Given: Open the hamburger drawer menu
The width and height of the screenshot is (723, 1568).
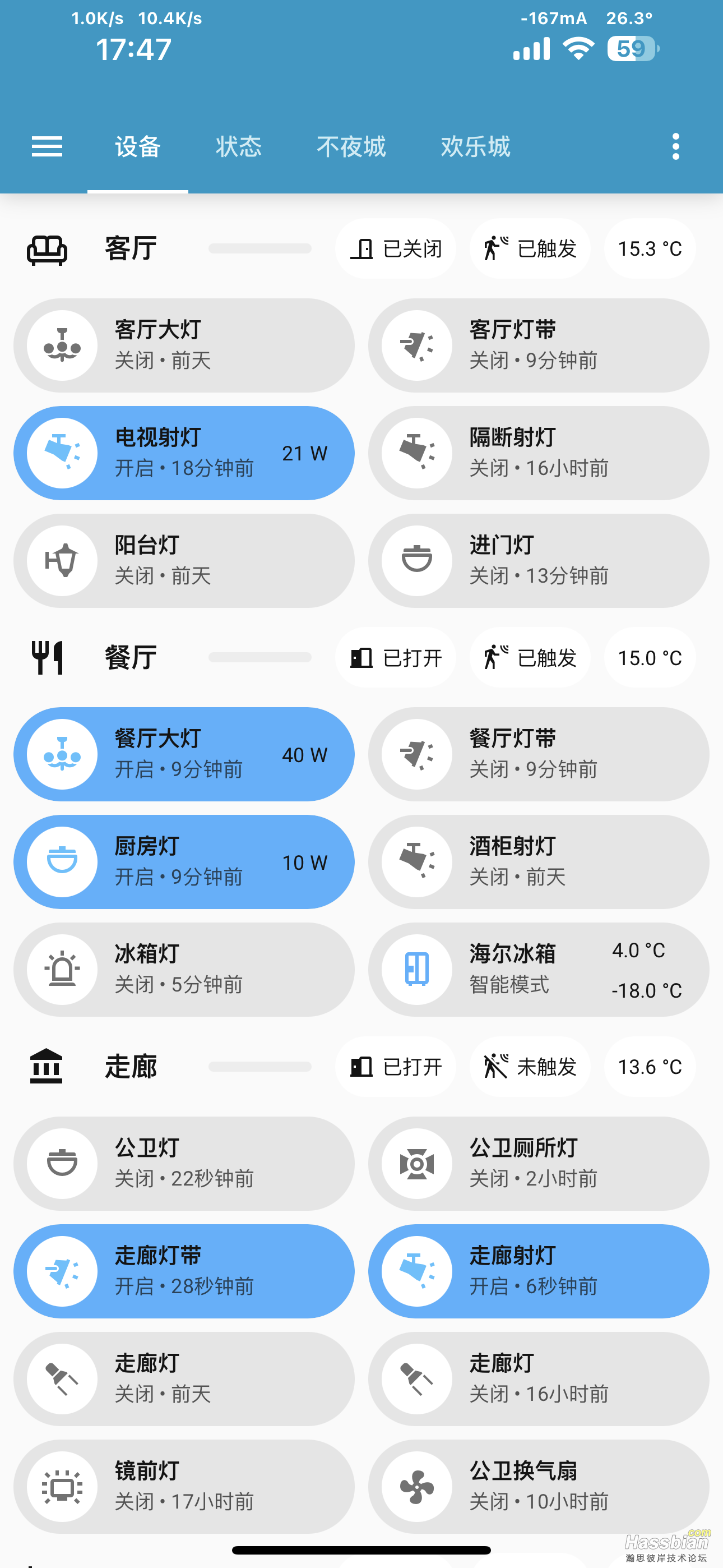Looking at the screenshot, I should coord(47,147).
